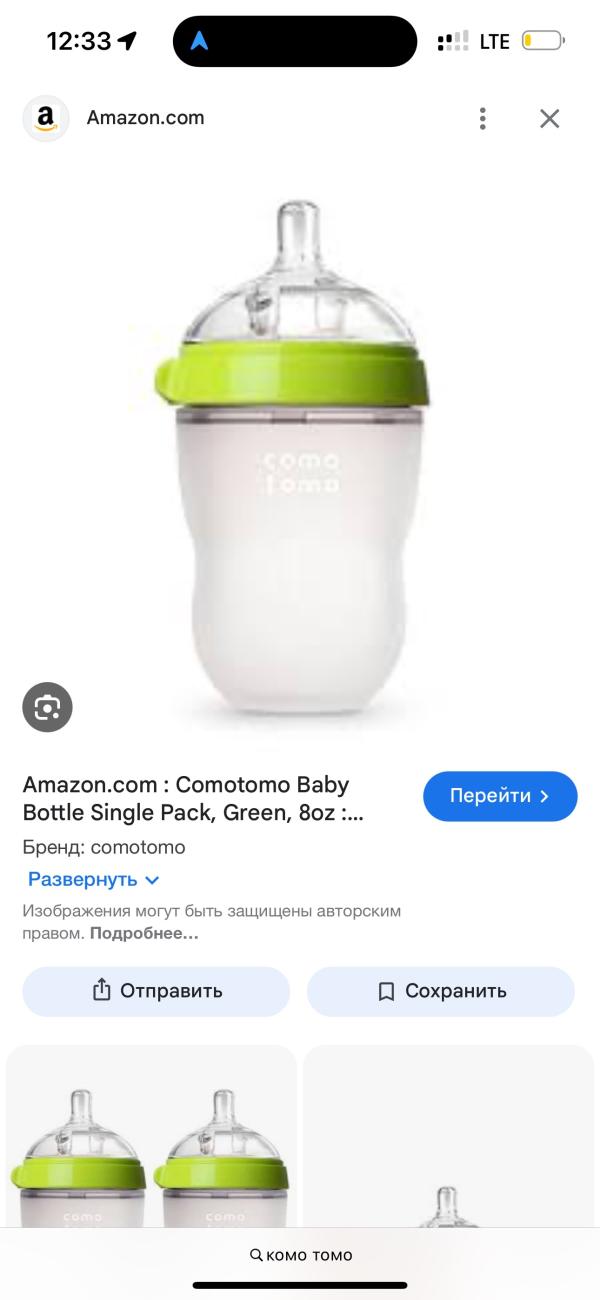
Task: Open the three-dot overflow menu
Action: coord(483,119)
